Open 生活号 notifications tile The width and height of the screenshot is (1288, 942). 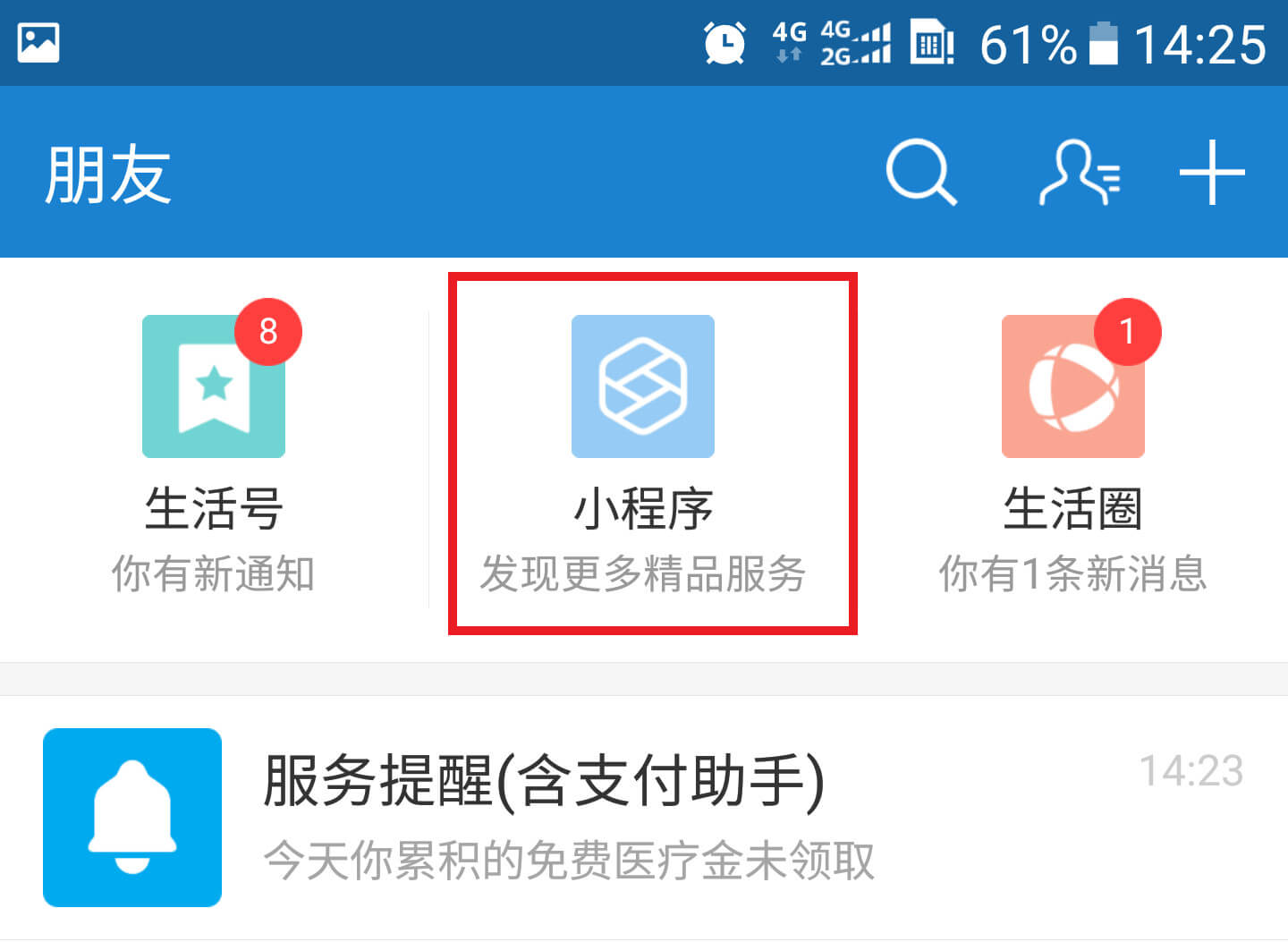click(x=214, y=452)
